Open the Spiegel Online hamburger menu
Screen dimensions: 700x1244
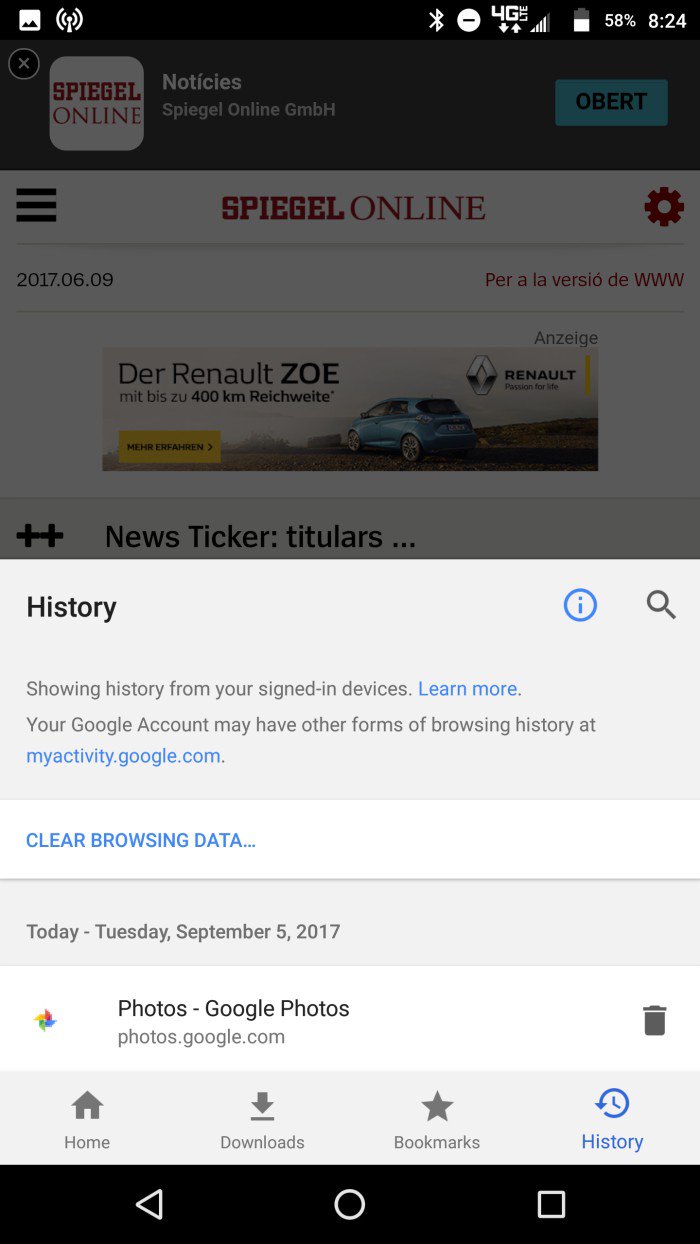(37, 206)
